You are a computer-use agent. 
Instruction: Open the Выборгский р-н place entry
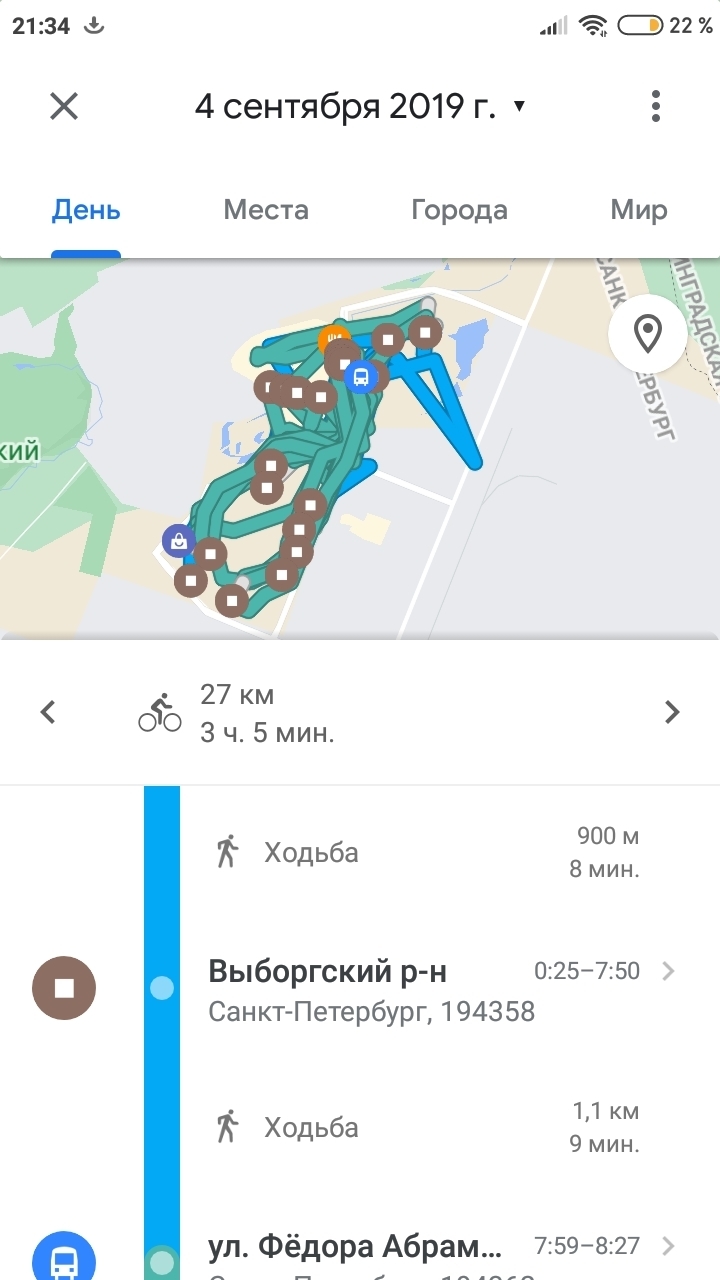pos(420,989)
